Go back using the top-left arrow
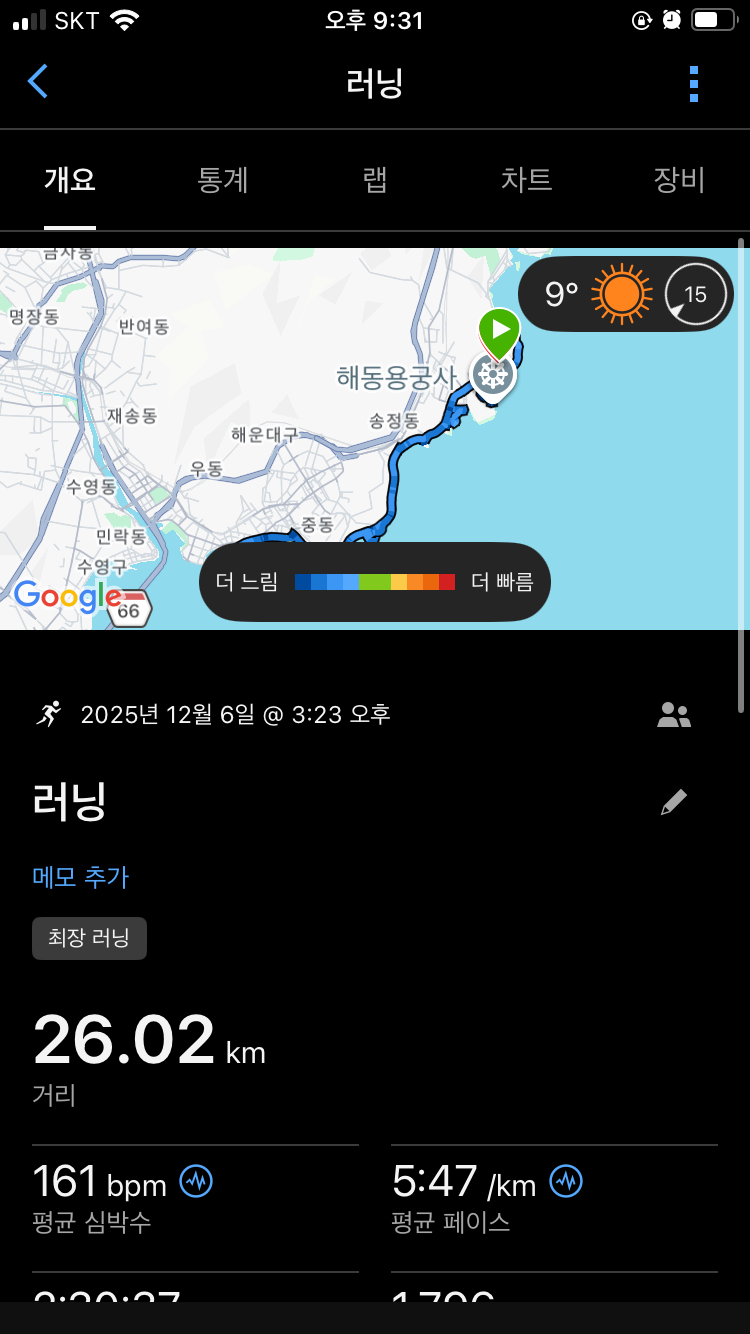 tap(38, 82)
